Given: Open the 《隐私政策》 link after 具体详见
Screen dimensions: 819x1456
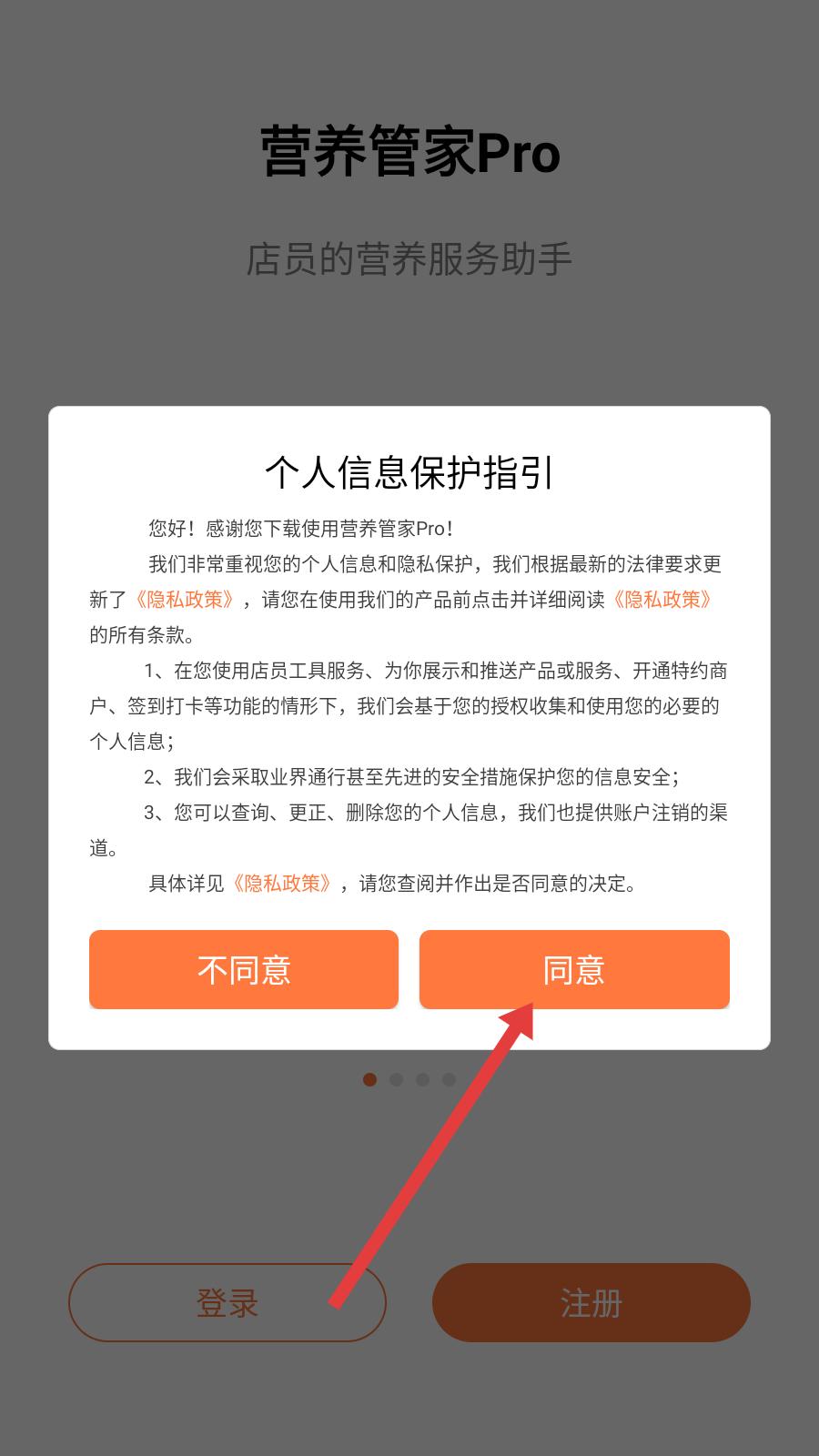Looking at the screenshot, I should (281, 884).
